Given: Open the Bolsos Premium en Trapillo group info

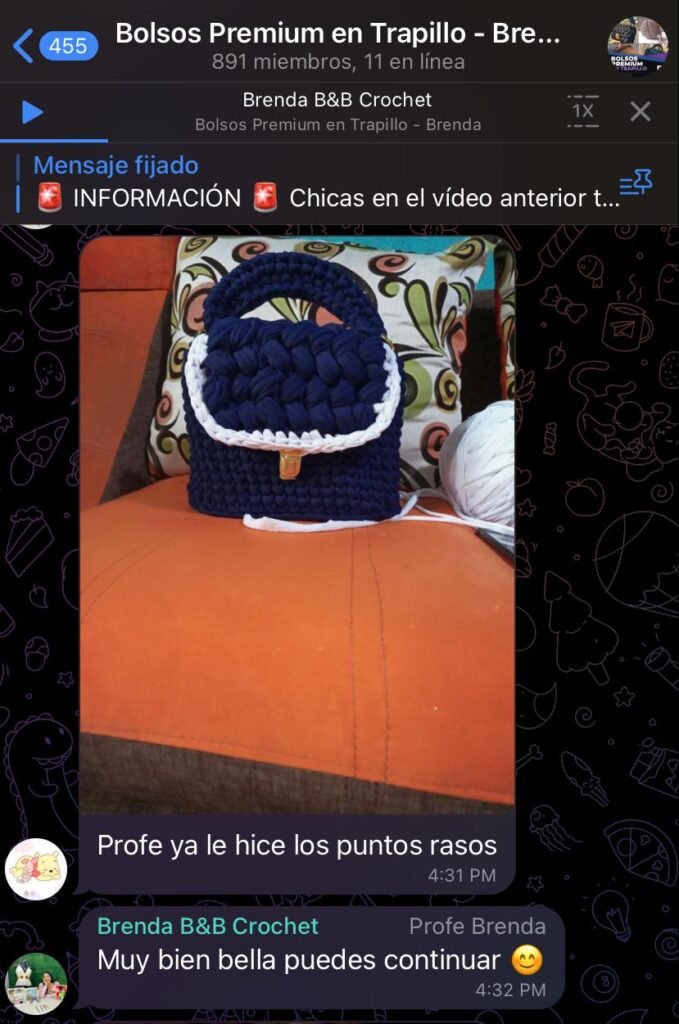Looking at the screenshot, I should coord(338,46).
